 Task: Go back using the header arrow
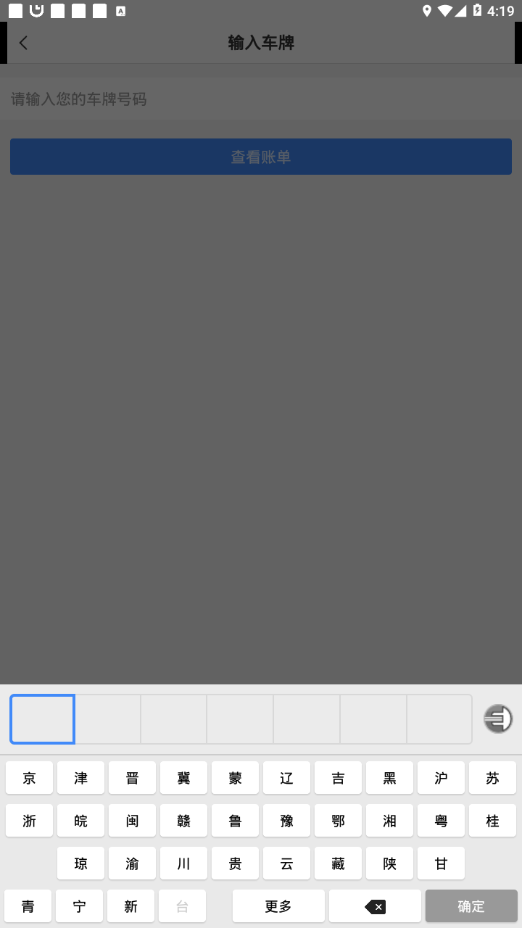pyautogui.click(x=24, y=43)
